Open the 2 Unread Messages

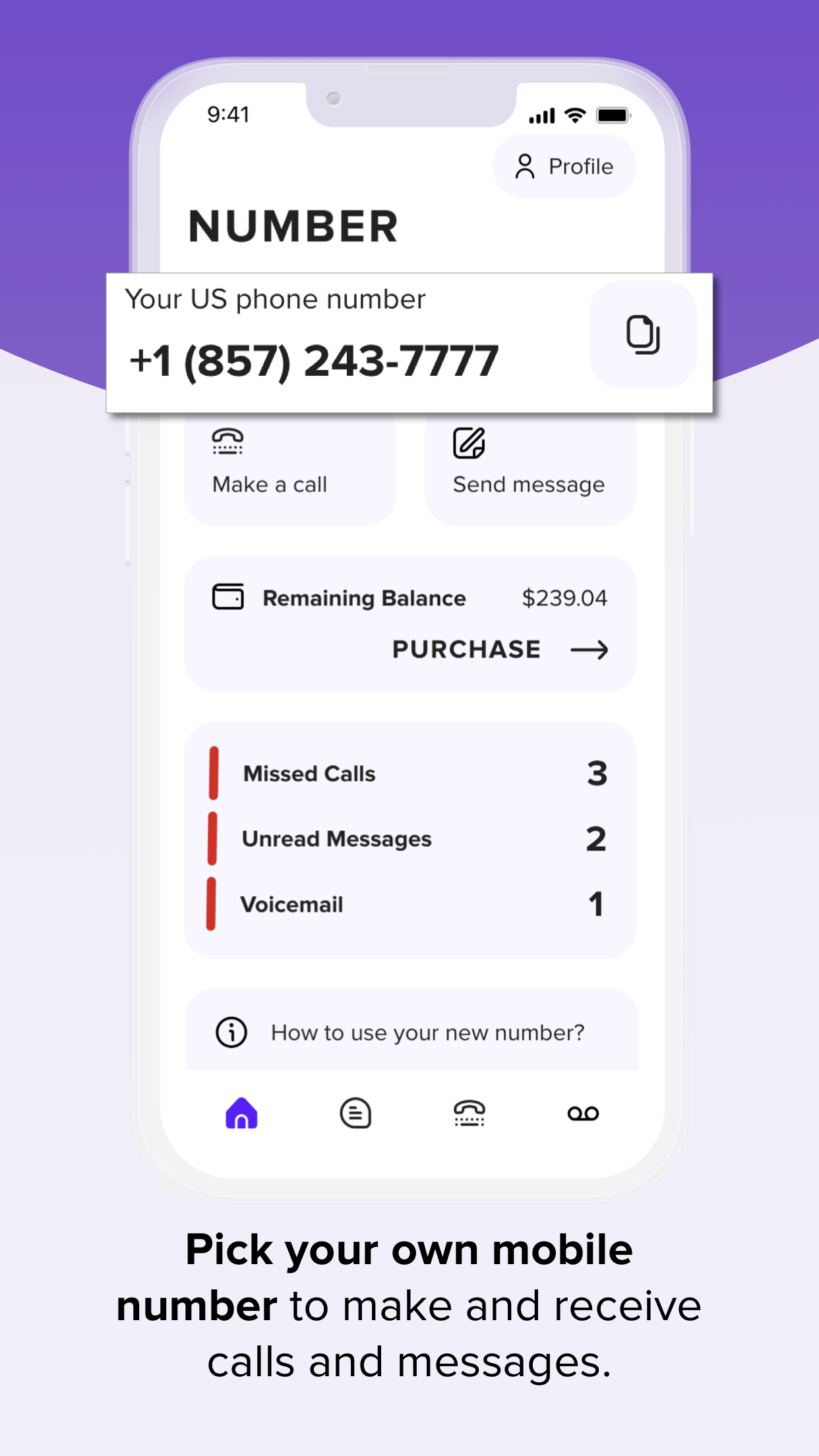(410, 839)
